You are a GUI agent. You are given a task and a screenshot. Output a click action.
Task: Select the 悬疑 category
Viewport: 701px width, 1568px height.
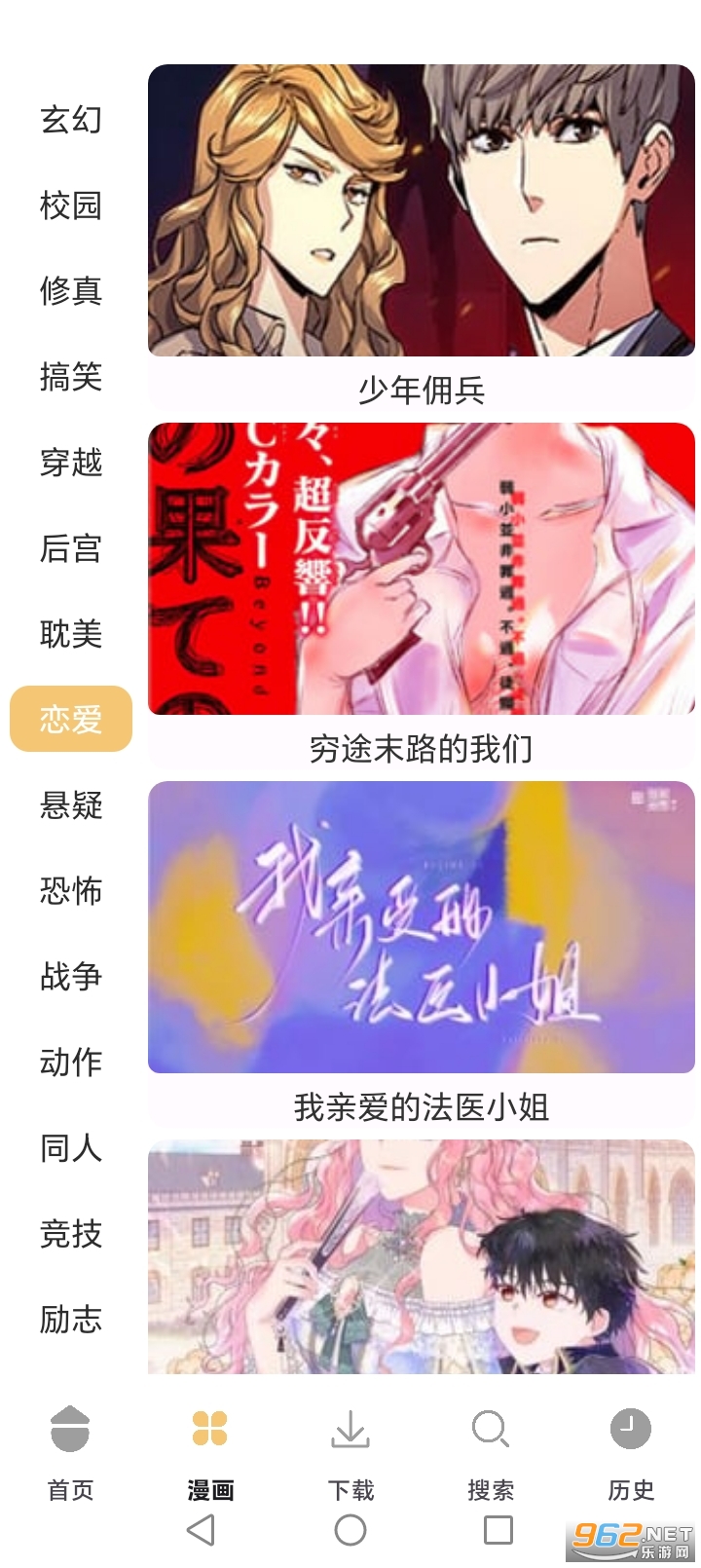pyautogui.click(x=70, y=805)
